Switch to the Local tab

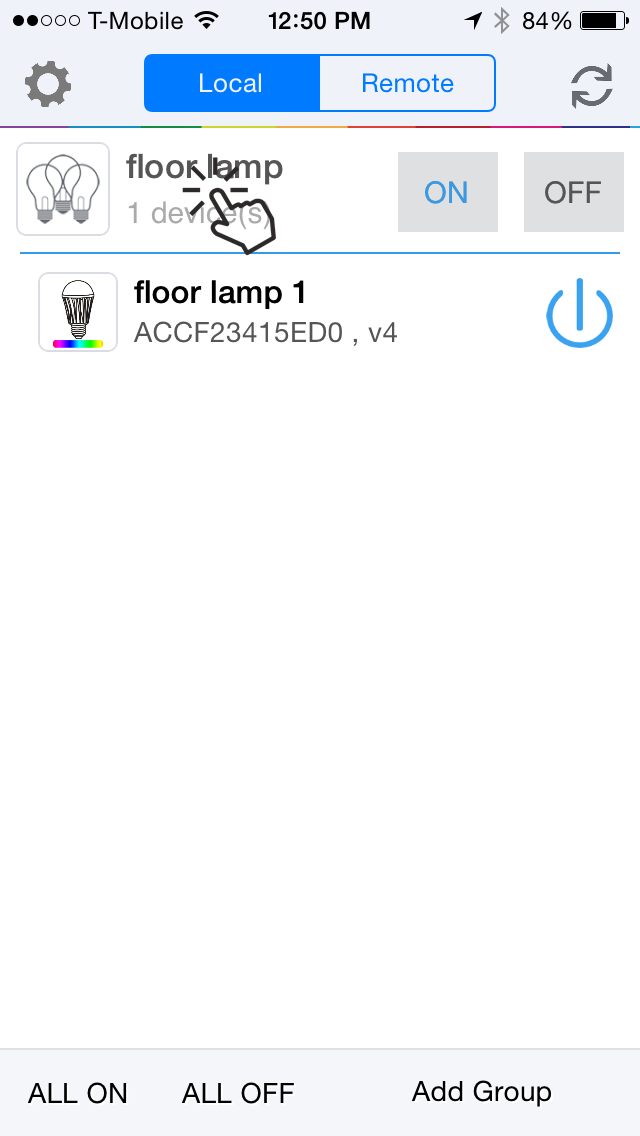point(231,83)
